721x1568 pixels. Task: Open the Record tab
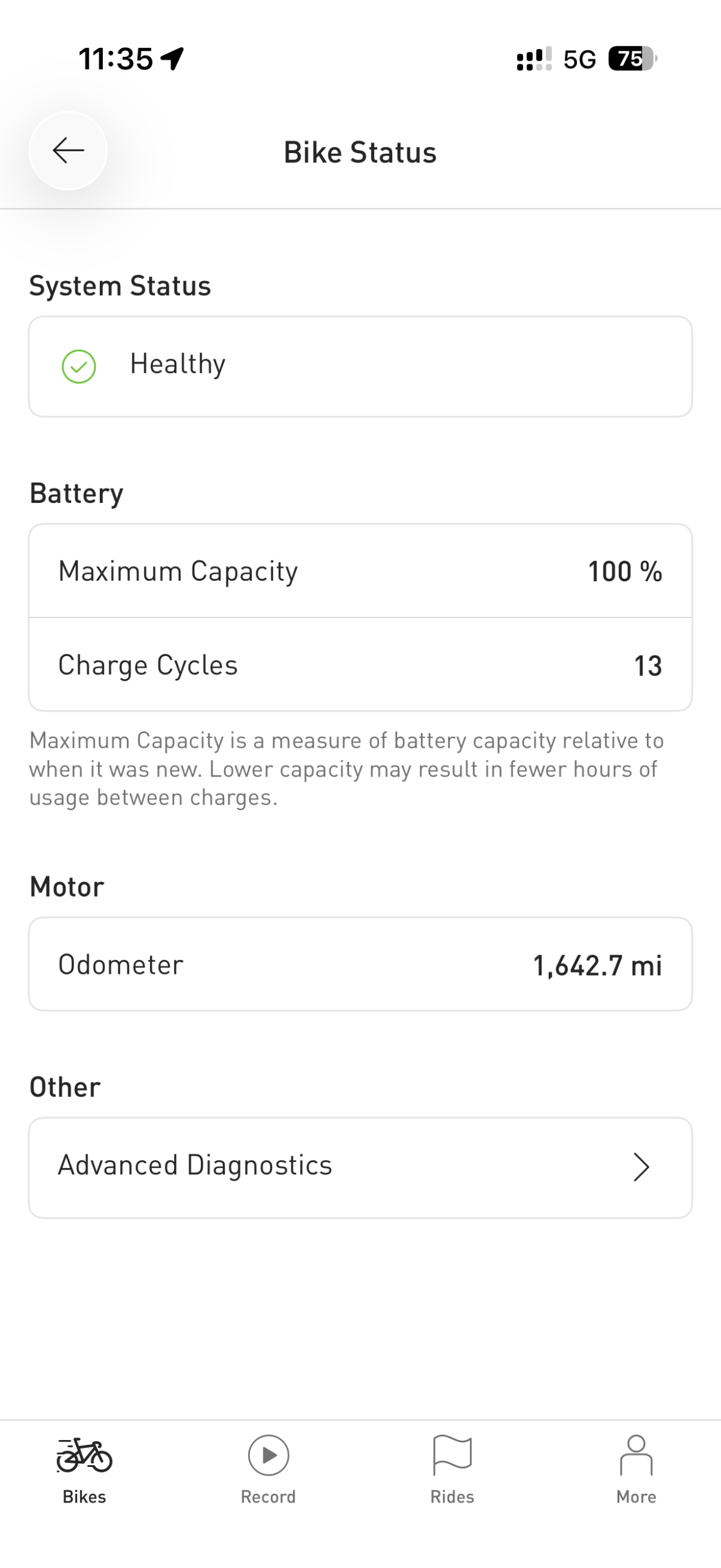tap(268, 1470)
